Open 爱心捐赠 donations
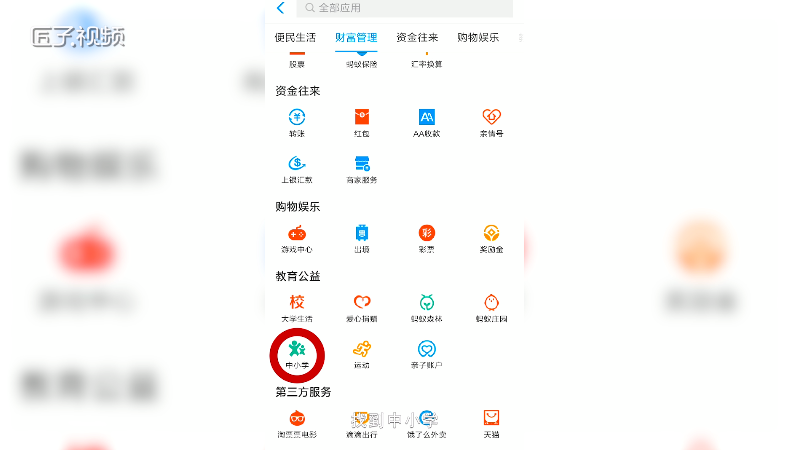The height and width of the screenshot is (450, 796). point(362,305)
